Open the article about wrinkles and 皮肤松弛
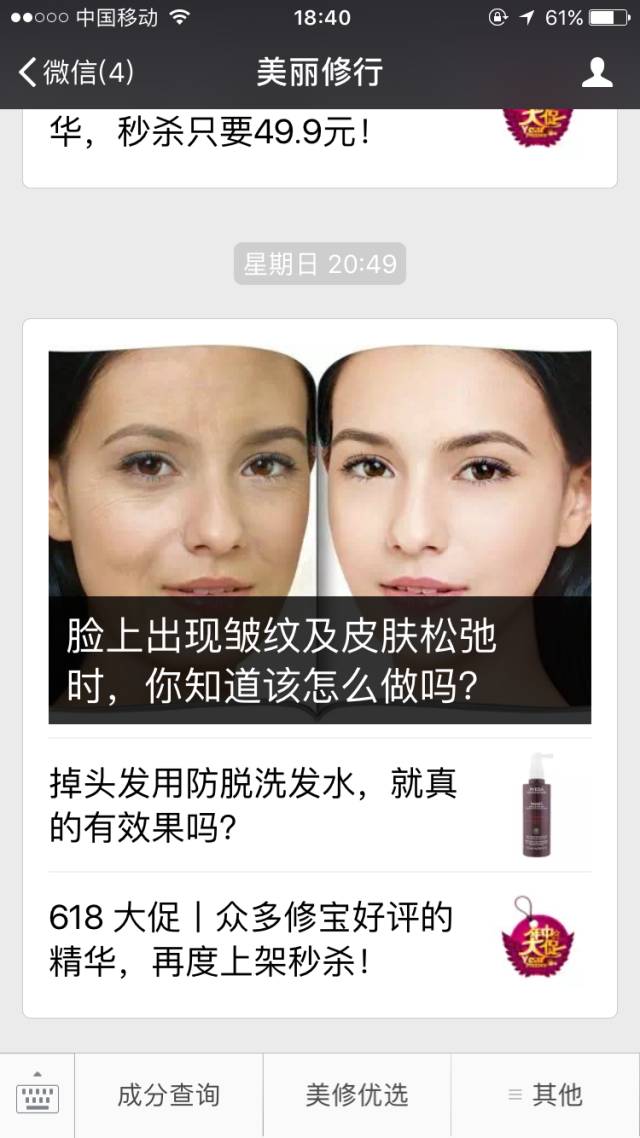640x1138 pixels. click(320, 536)
